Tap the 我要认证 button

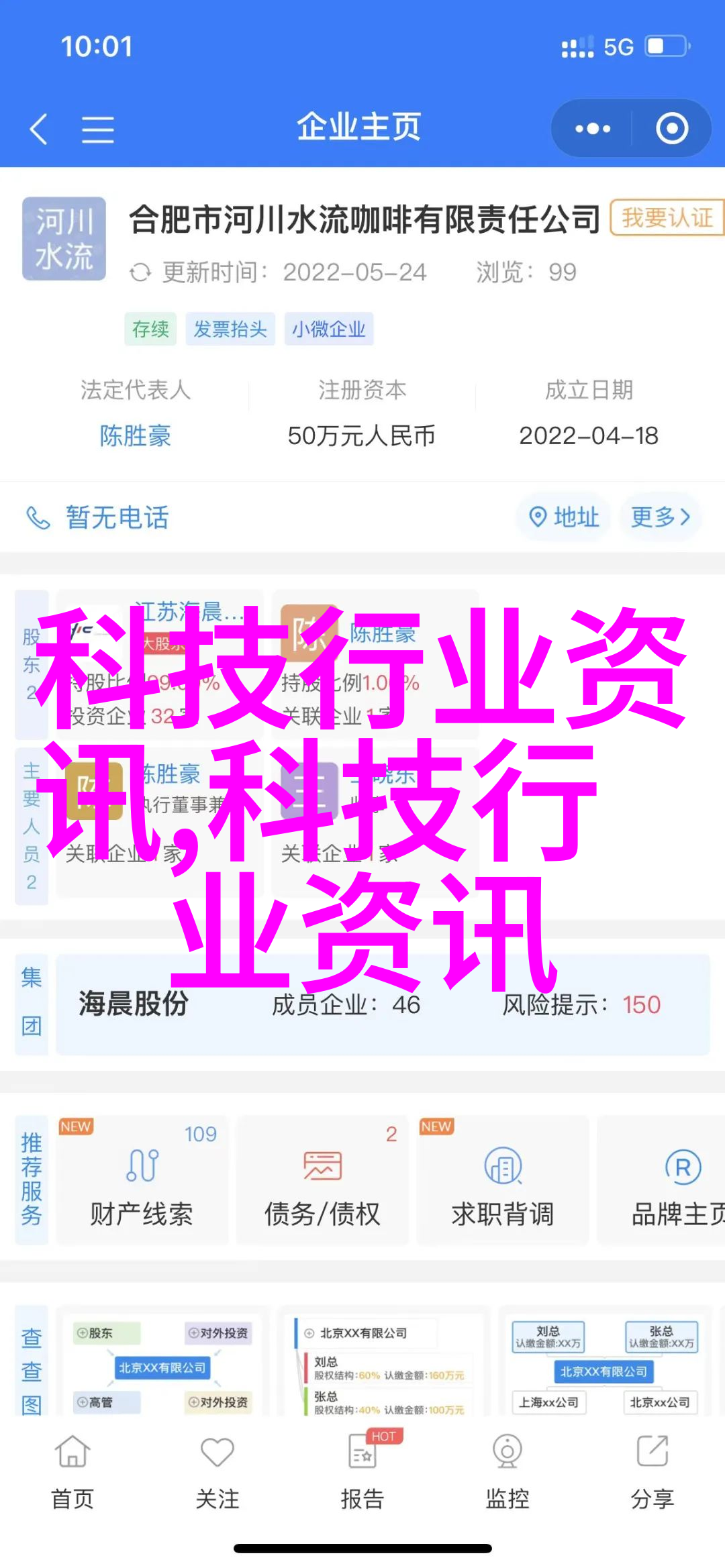point(666,218)
